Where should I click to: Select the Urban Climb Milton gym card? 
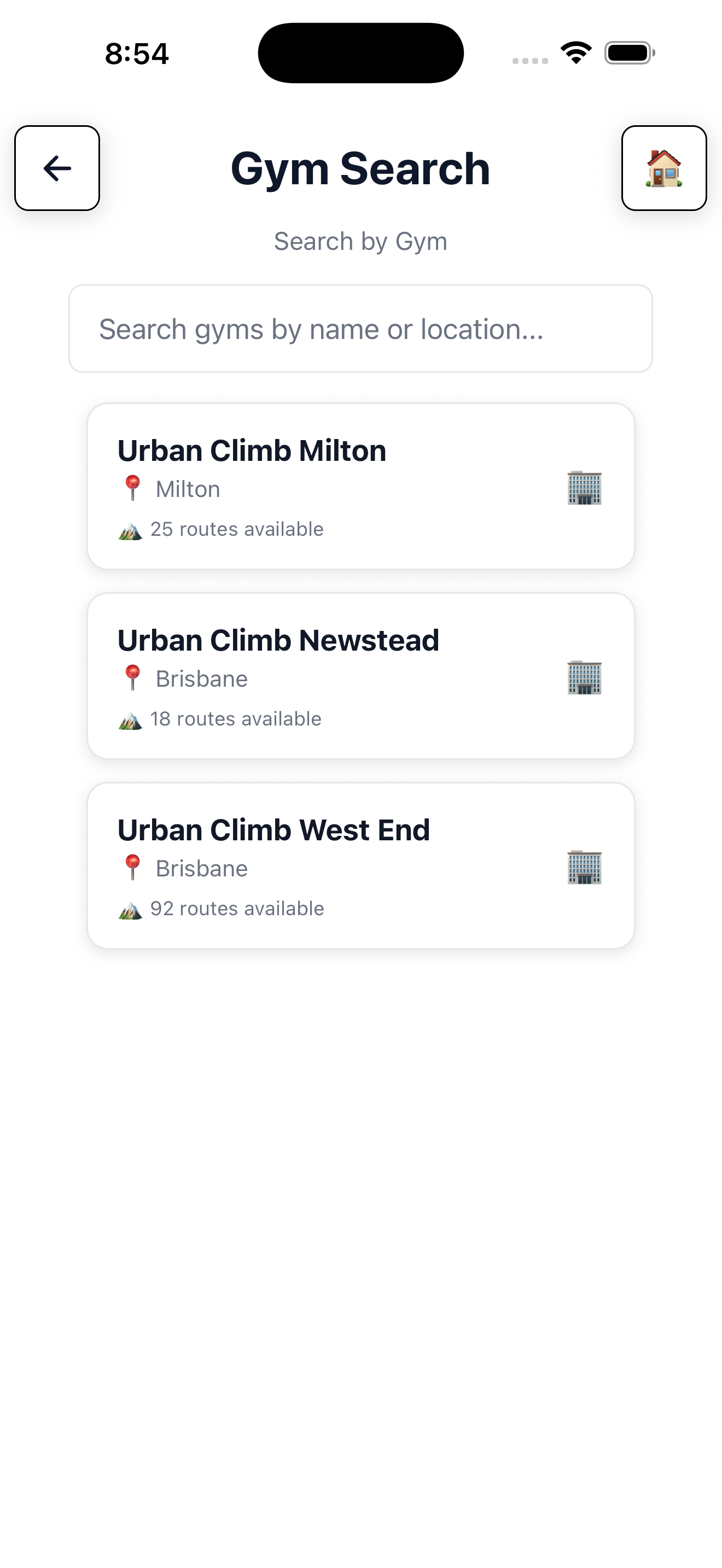(x=361, y=485)
